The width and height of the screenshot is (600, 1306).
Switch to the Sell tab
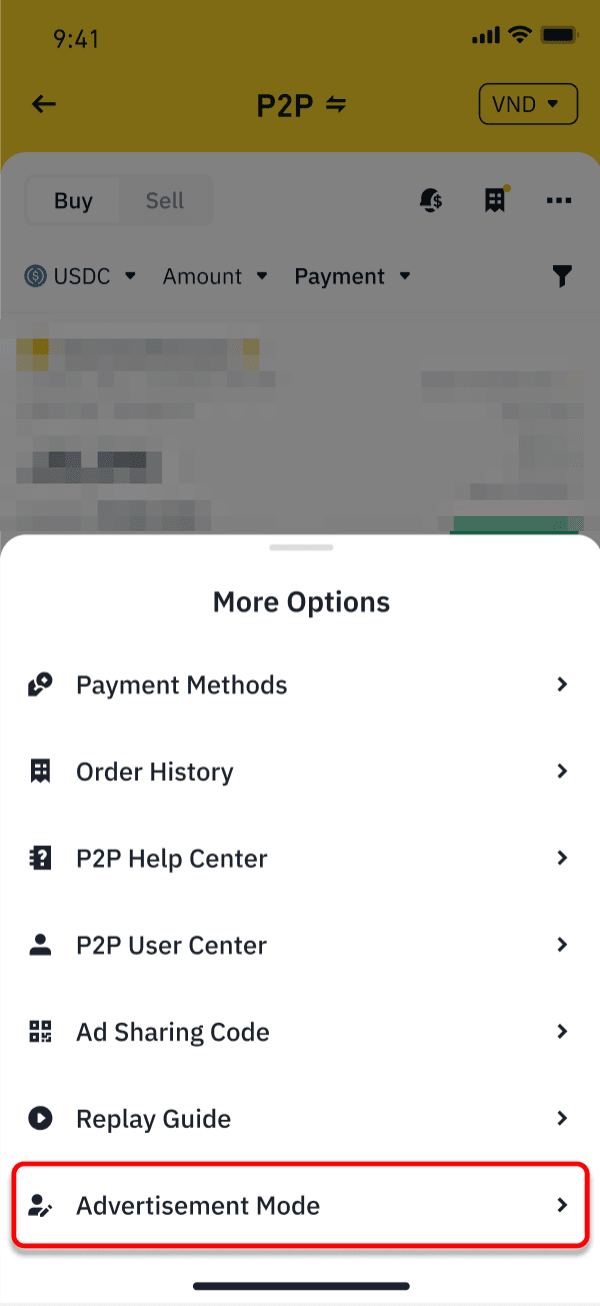tap(165, 200)
